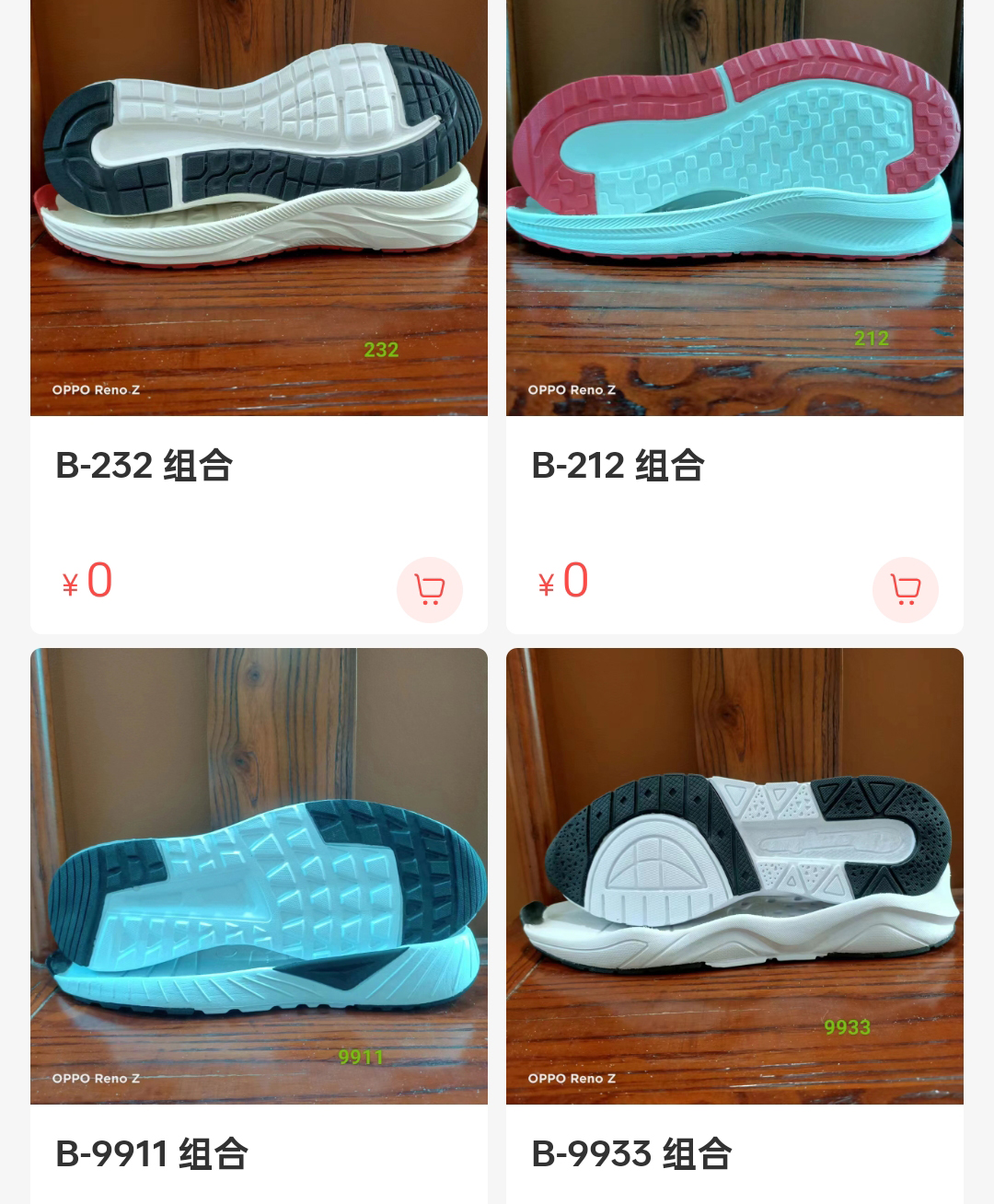The height and width of the screenshot is (1204, 994).
Task: Open the B-232 组合 product card
Action: coord(259,212)
